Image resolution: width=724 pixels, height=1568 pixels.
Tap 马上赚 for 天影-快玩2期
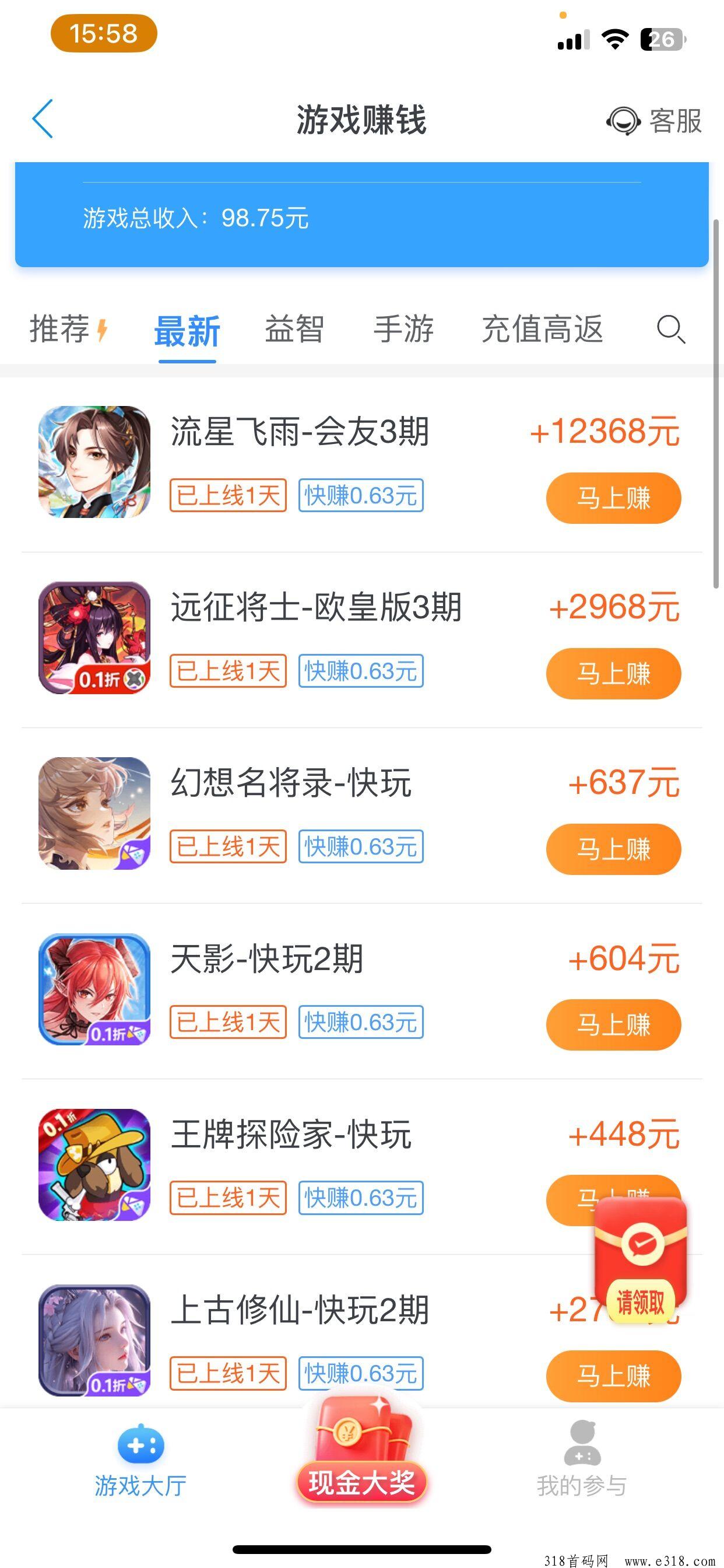coord(613,1024)
